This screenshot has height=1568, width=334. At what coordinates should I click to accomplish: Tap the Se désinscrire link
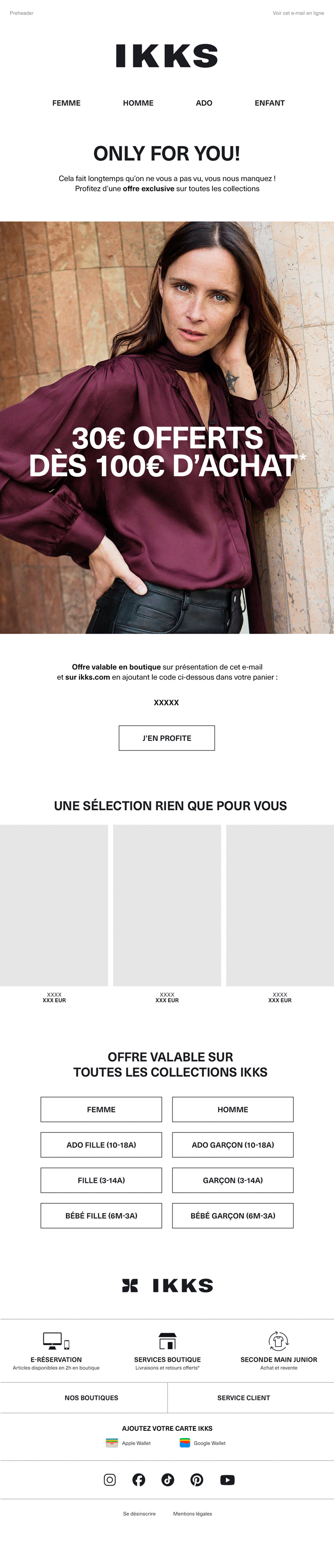tap(139, 1513)
